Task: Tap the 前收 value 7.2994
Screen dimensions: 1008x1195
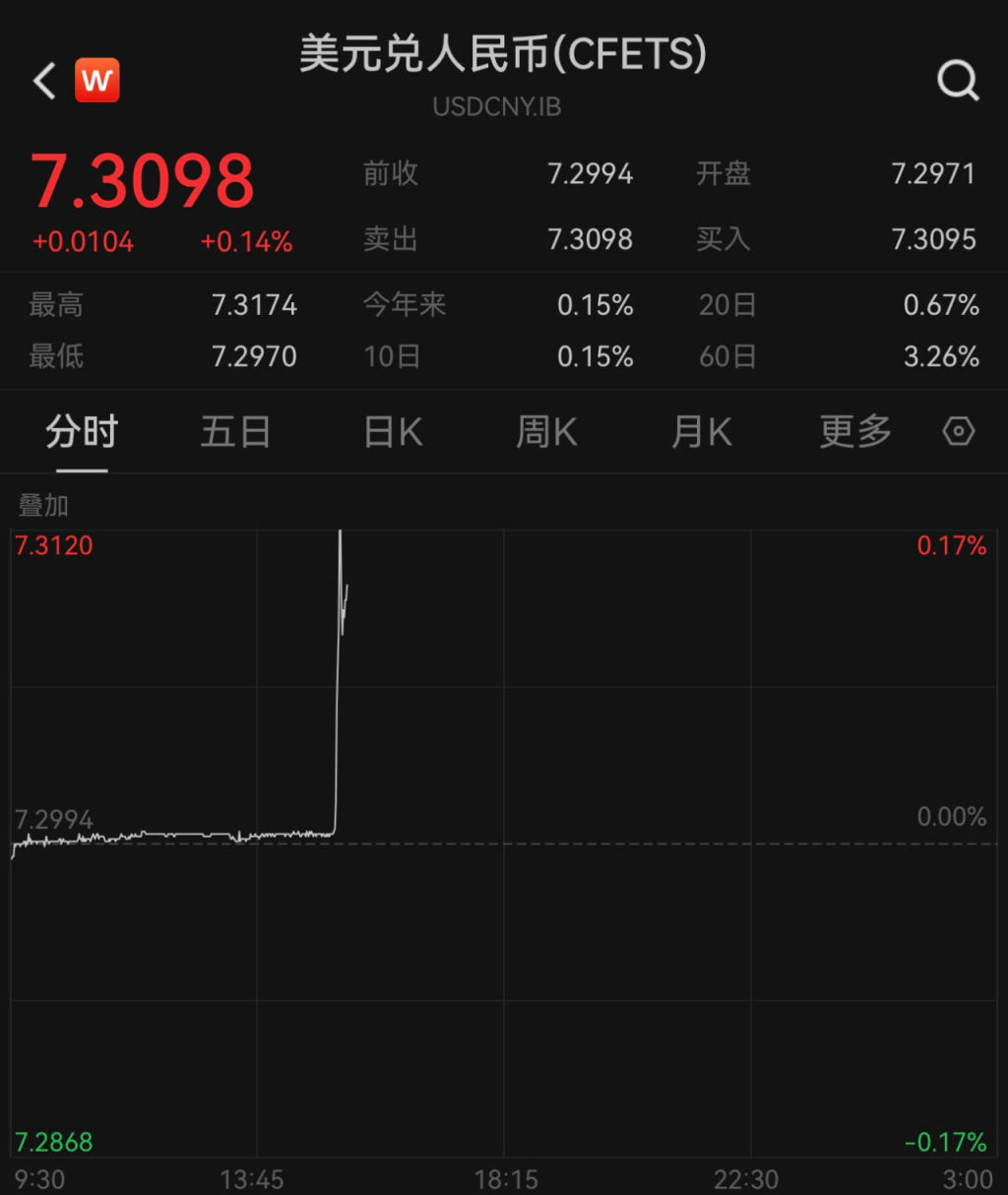Action: point(591,173)
